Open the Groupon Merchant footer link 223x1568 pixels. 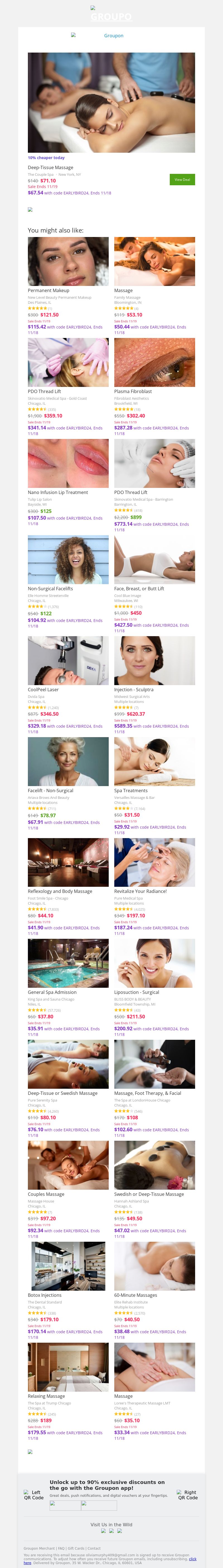[x=39, y=1548]
